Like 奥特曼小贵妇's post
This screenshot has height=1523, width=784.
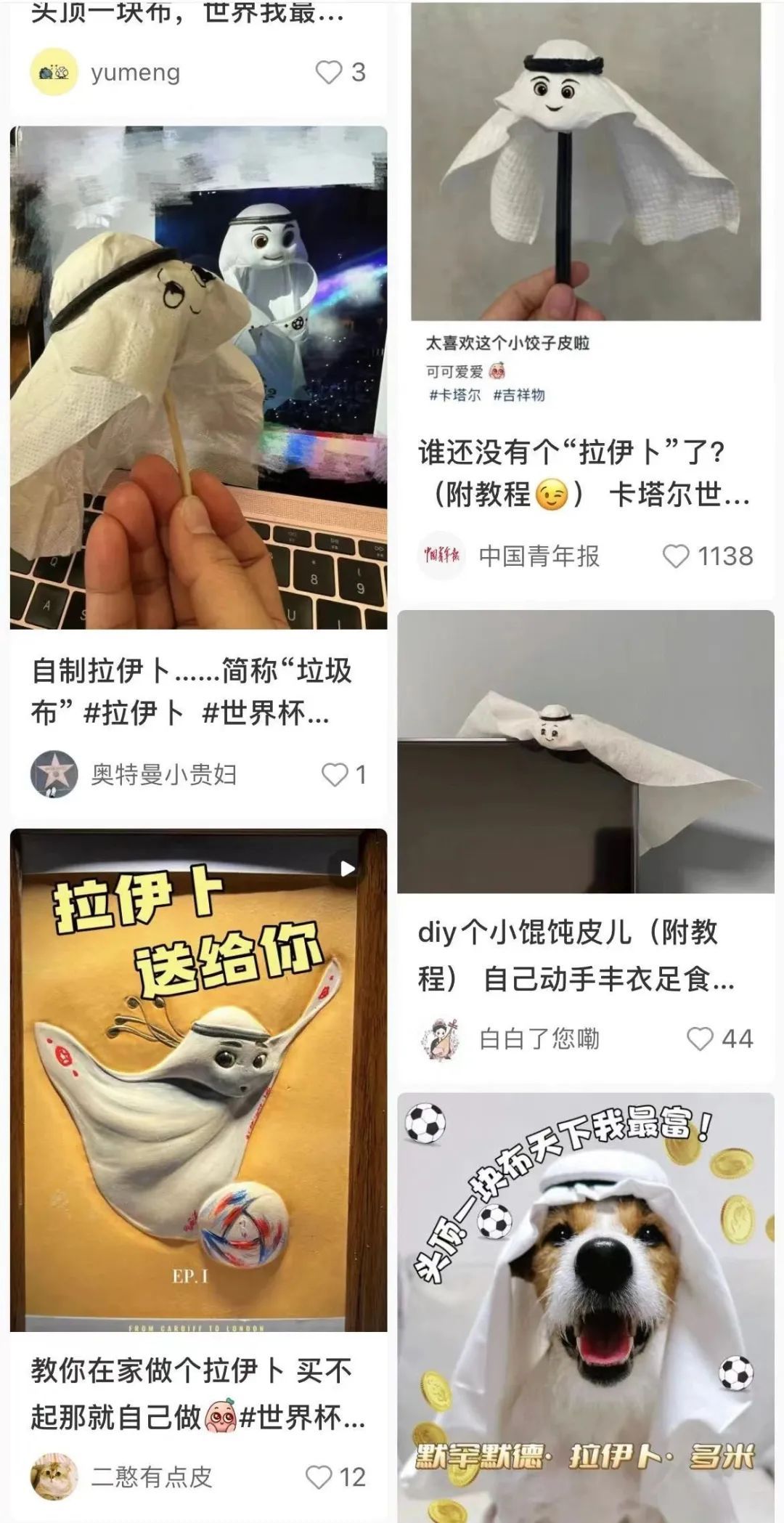pos(335,775)
